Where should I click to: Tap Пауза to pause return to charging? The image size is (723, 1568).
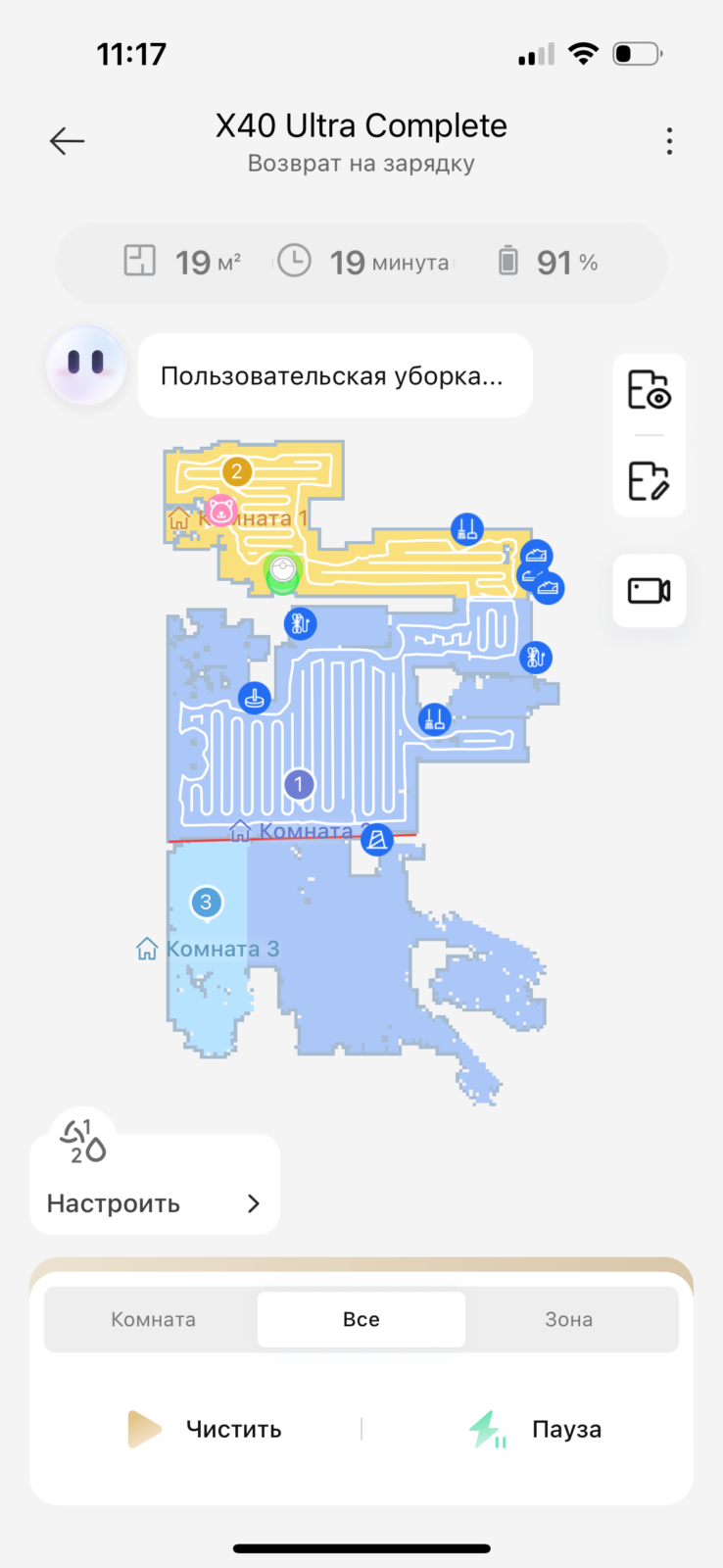pyautogui.click(x=535, y=1429)
